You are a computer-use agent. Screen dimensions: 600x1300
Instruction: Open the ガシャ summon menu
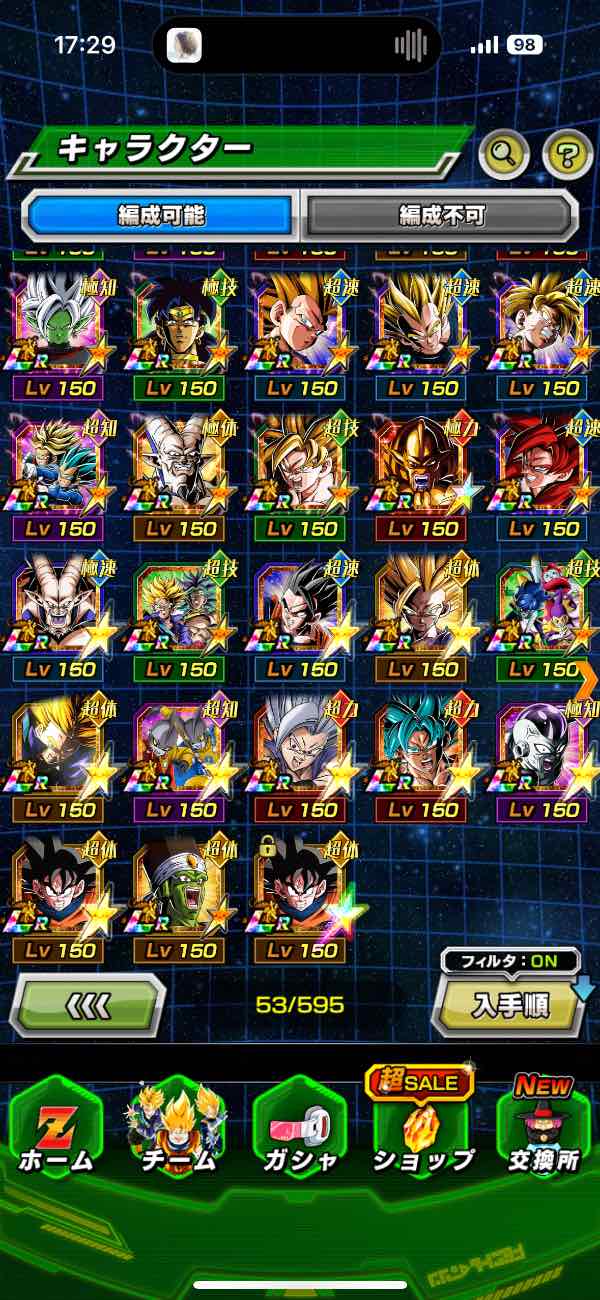click(300, 1130)
